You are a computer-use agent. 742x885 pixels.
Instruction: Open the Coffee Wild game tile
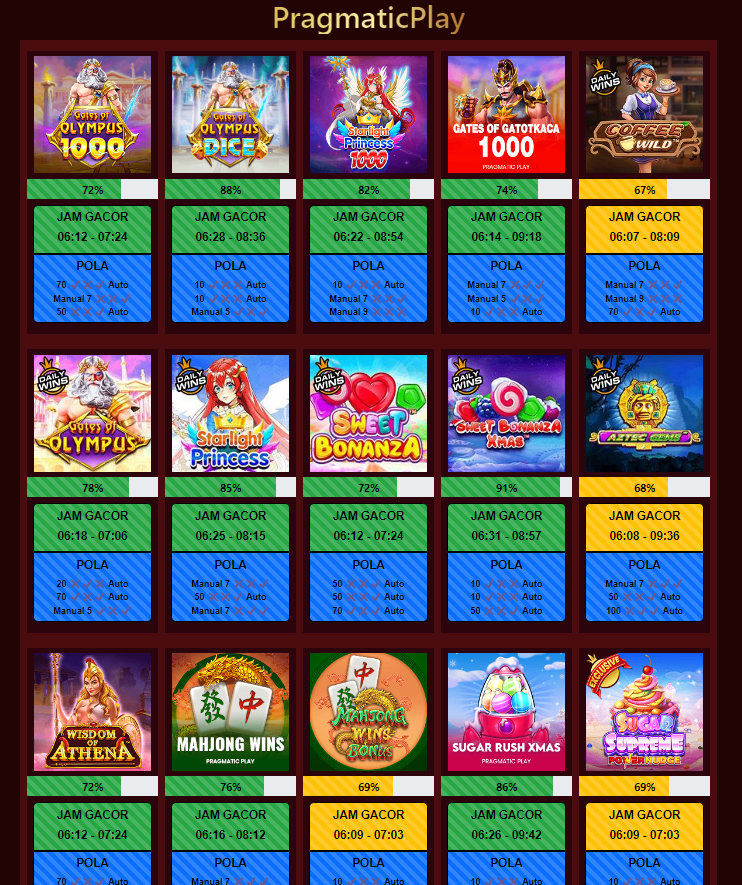coord(644,114)
